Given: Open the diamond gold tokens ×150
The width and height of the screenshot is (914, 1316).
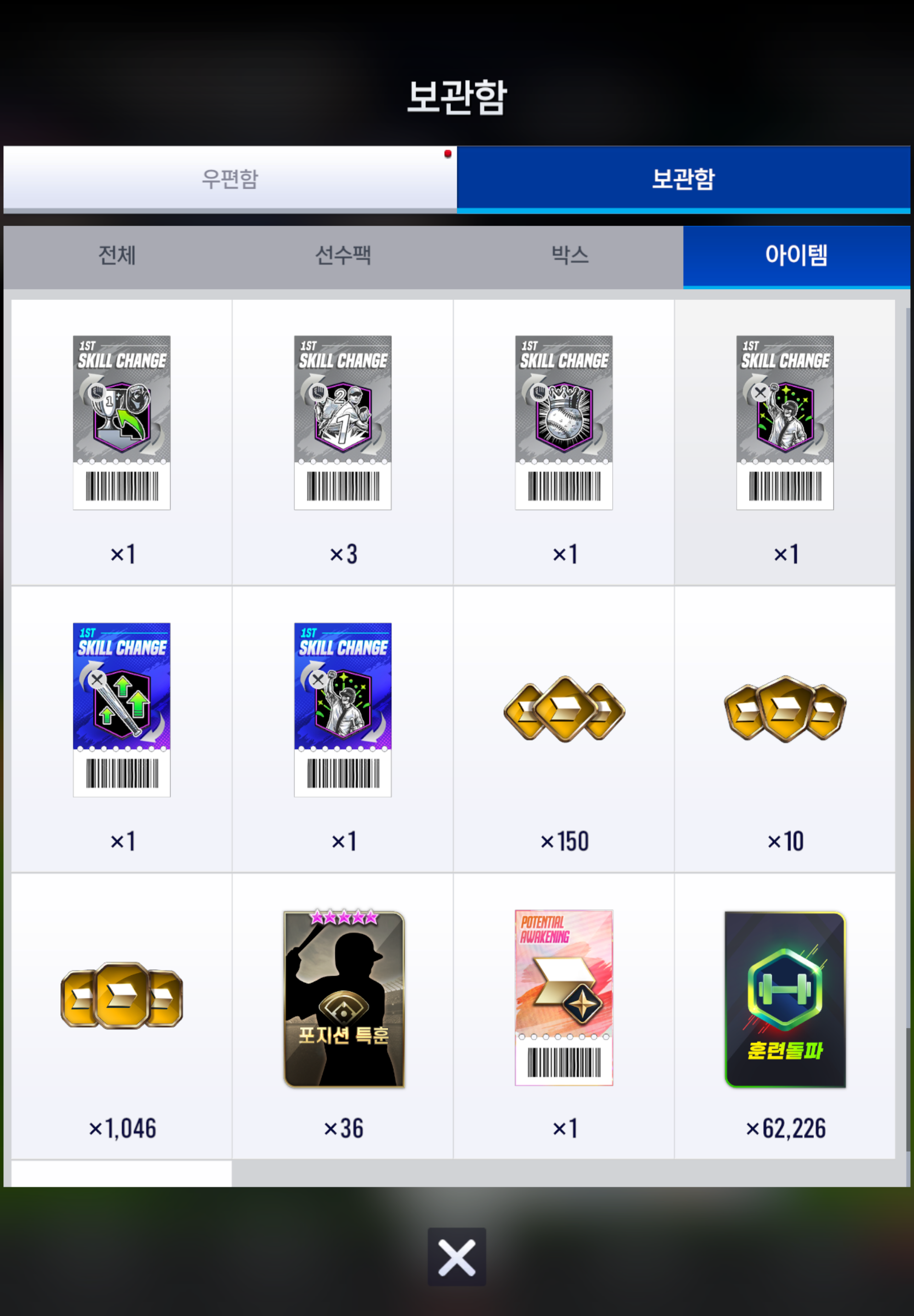Looking at the screenshot, I should pyautogui.click(x=563, y=710).
